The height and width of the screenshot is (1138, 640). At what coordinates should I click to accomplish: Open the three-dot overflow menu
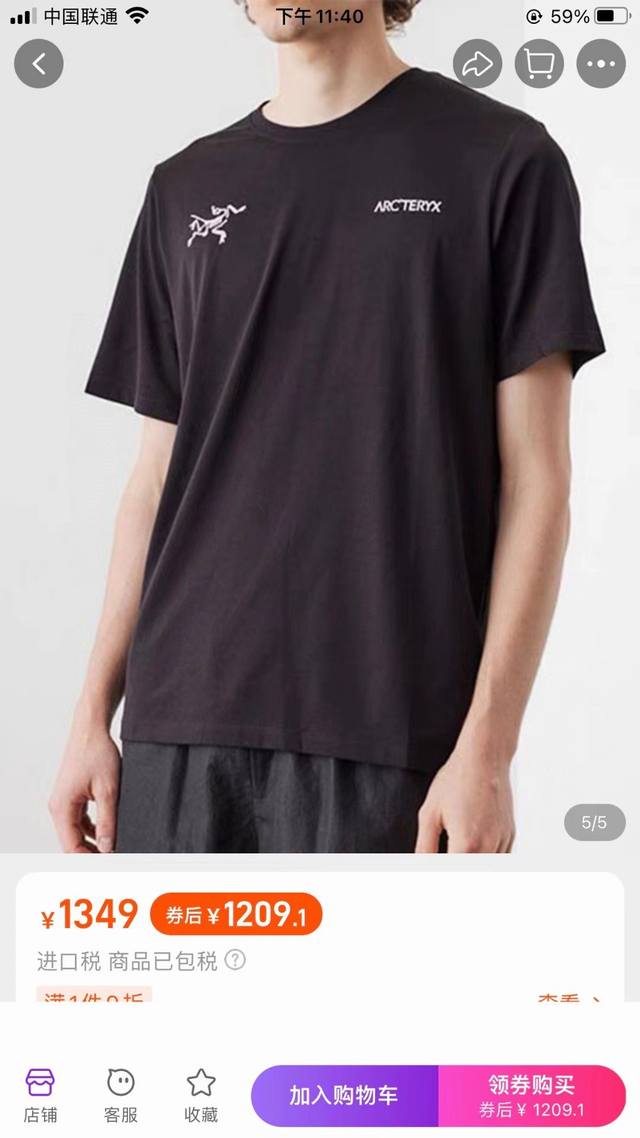point(601,64)
